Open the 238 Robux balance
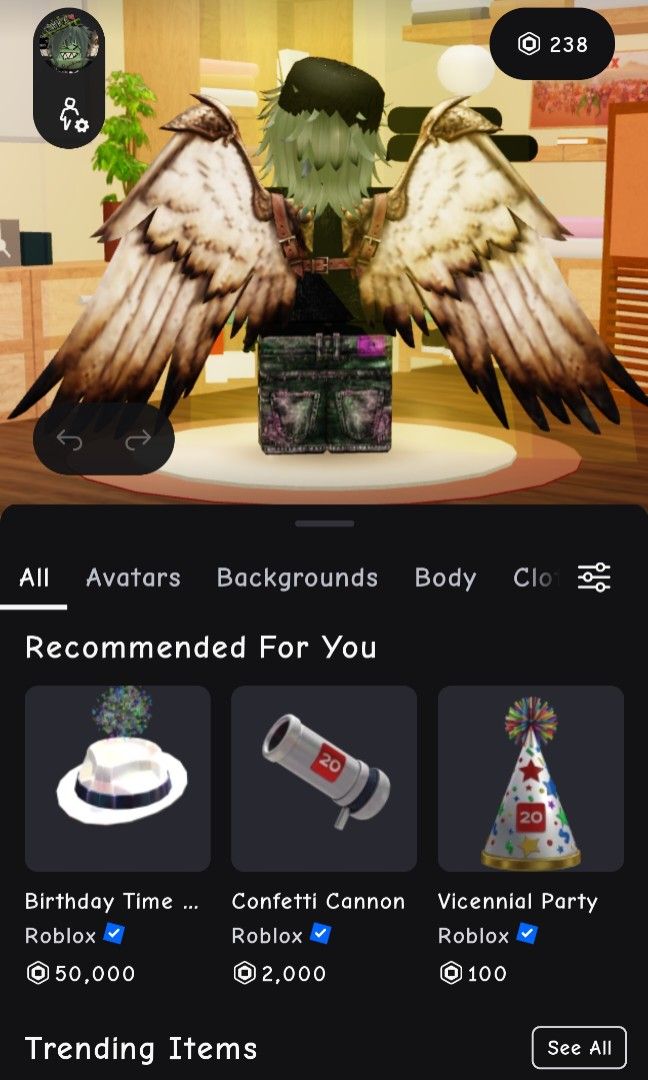Viewport: 648px width, 1080px height. [x=552, y=45]
